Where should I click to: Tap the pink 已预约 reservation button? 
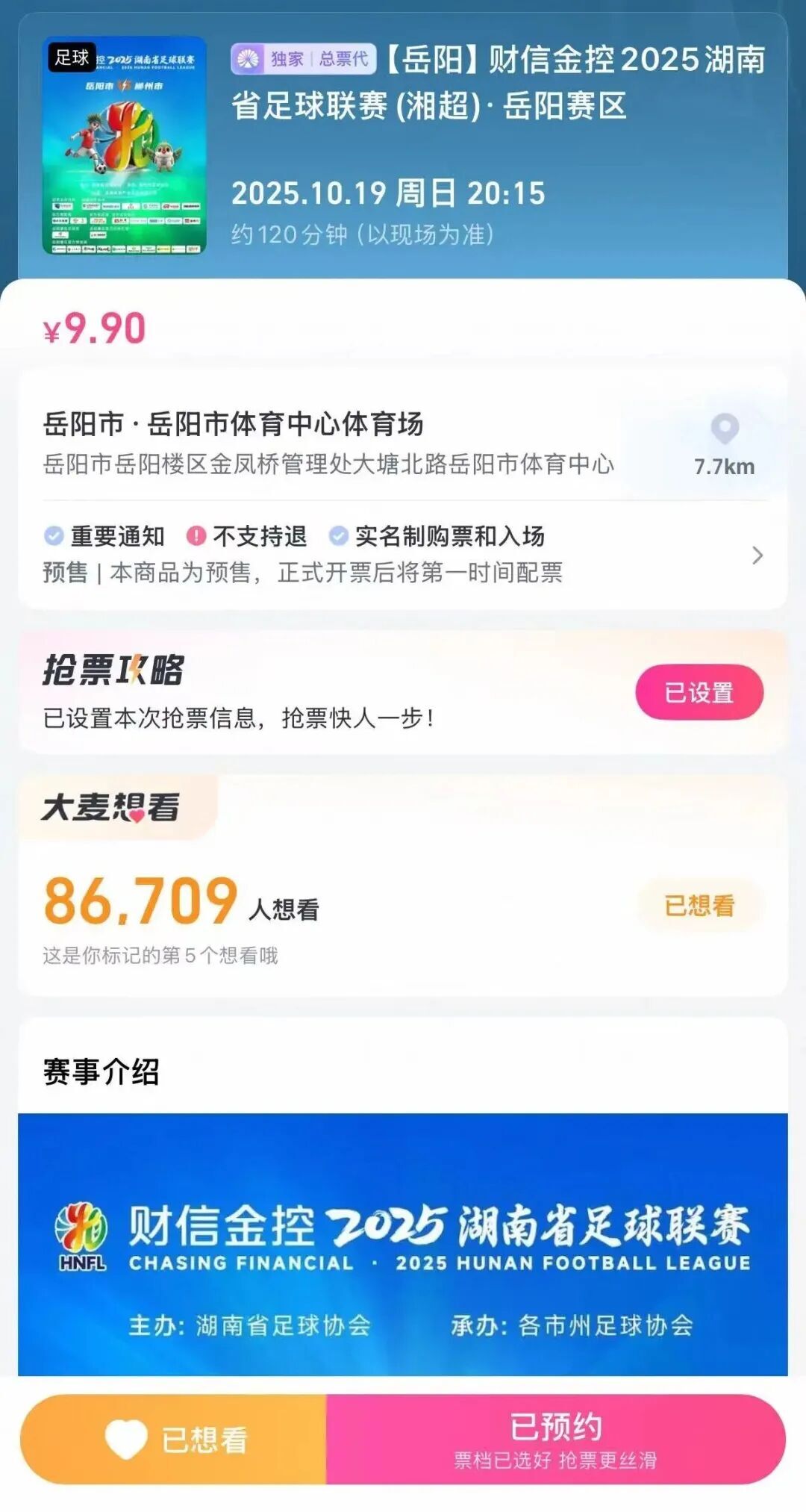pyautogui.click(x=555, y=1439)
